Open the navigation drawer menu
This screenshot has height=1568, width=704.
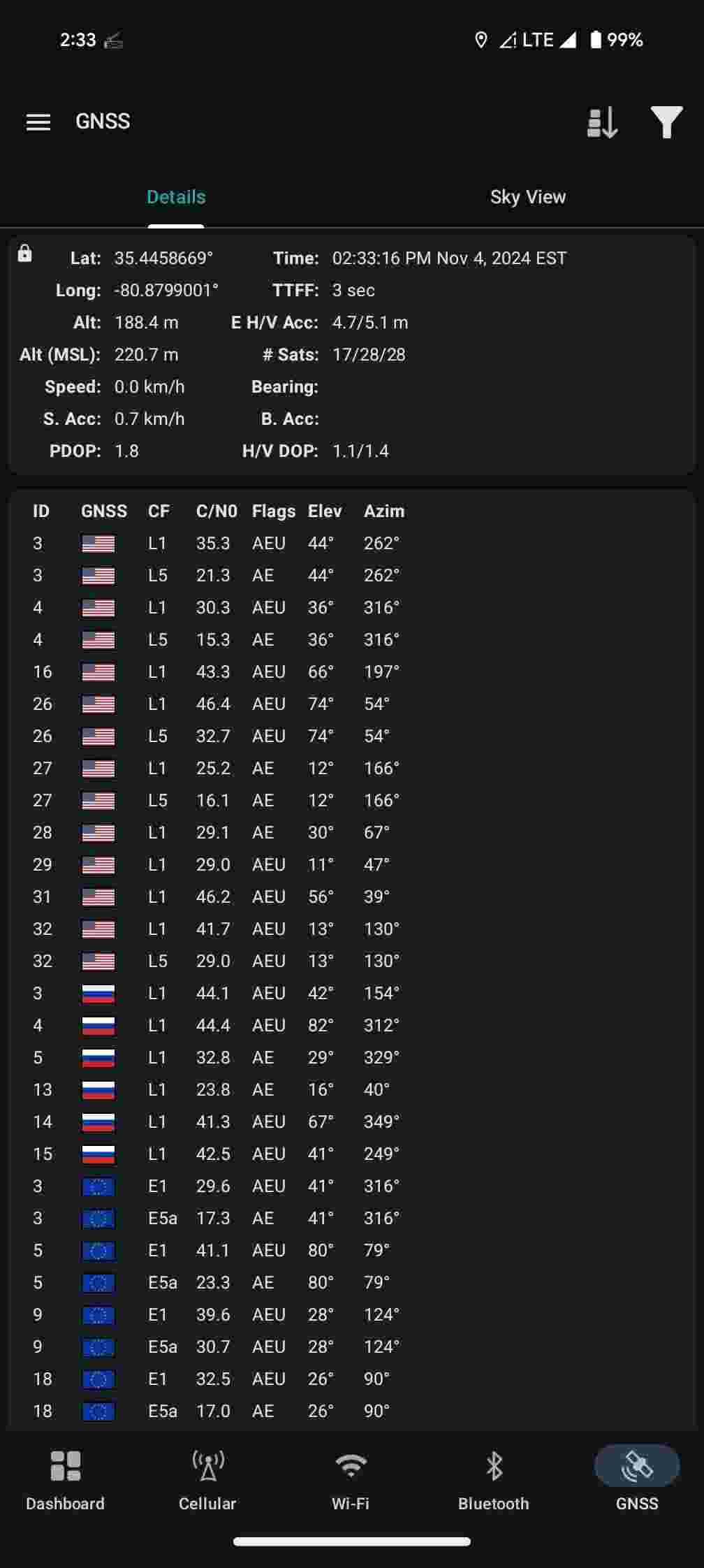pos(38,122)
